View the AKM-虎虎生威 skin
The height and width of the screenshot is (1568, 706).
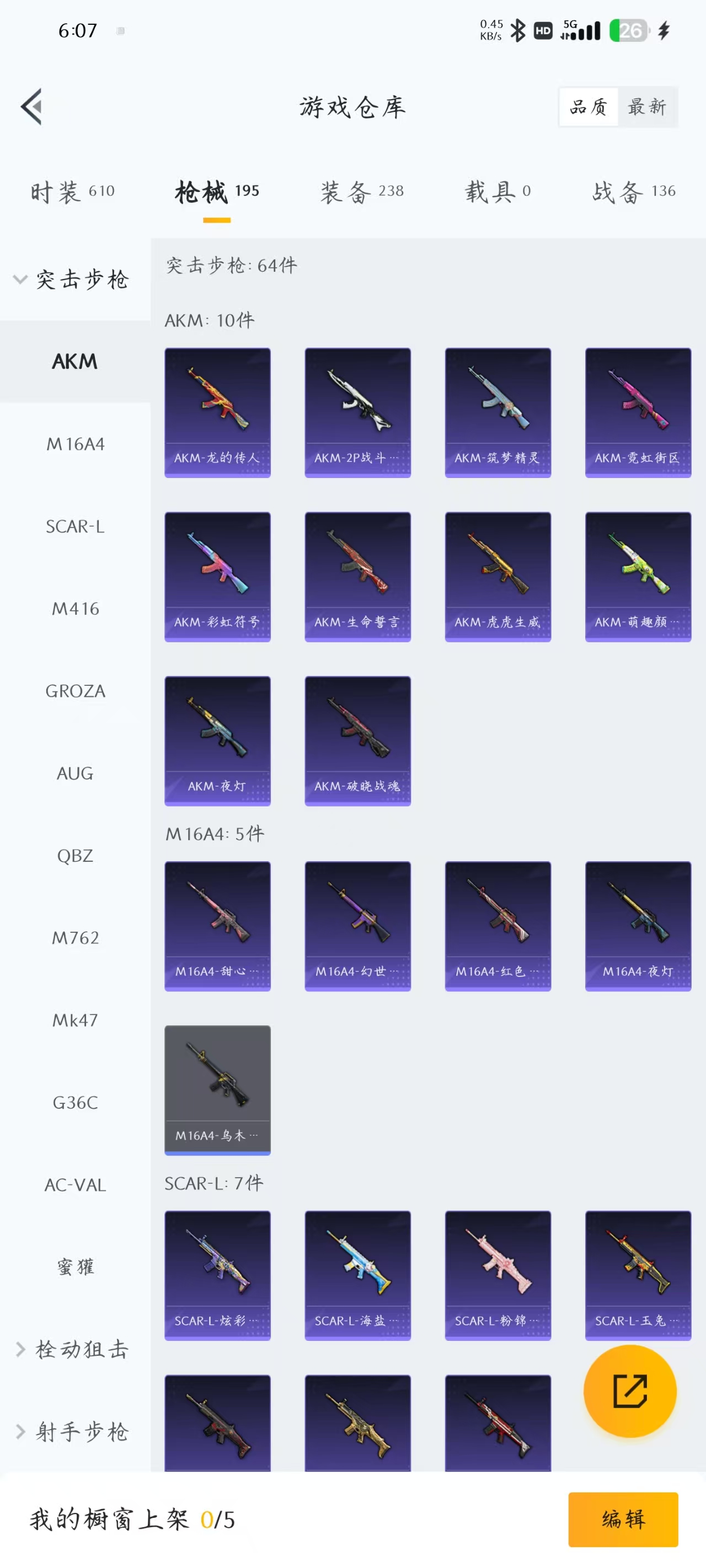click(498, 577)
